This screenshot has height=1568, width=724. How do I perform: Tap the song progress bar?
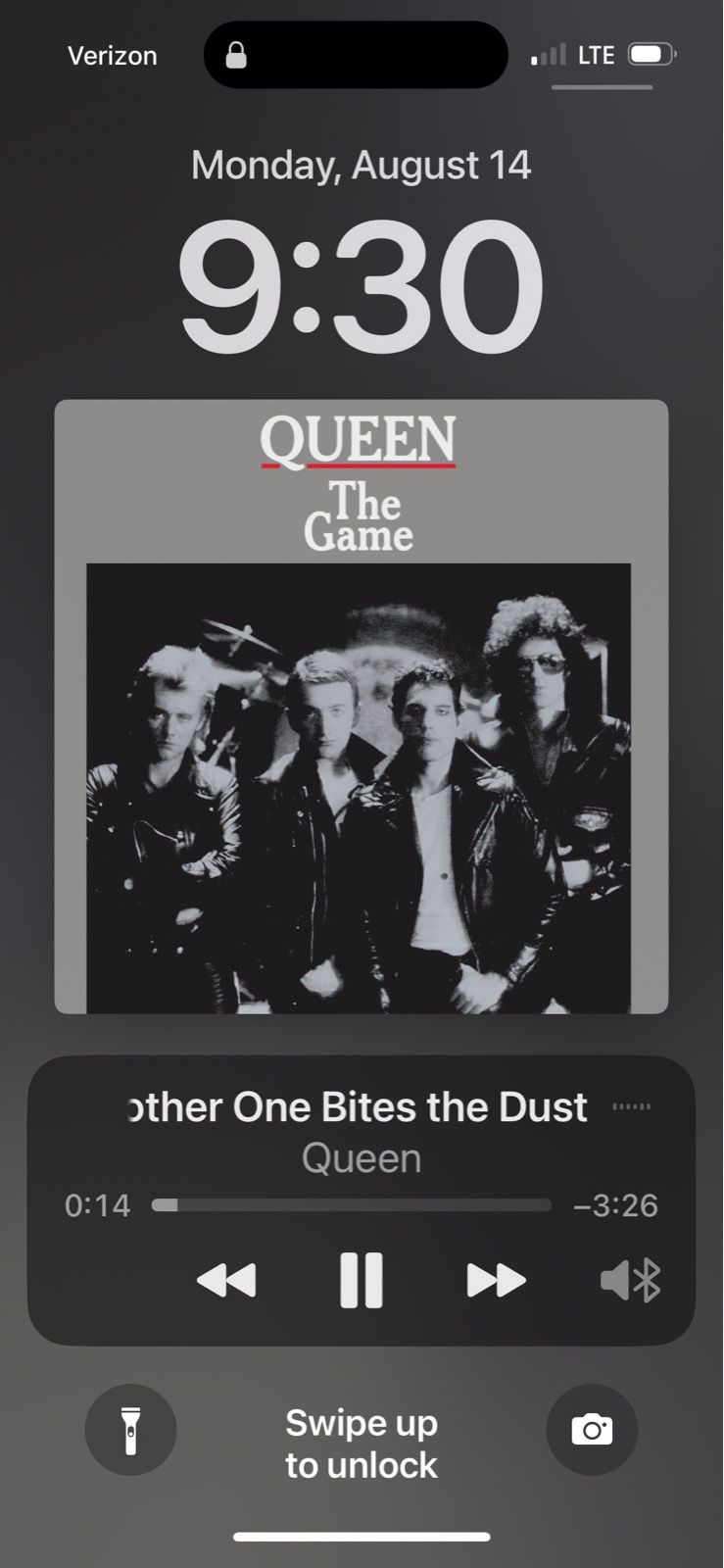[x=351, y=1205]
